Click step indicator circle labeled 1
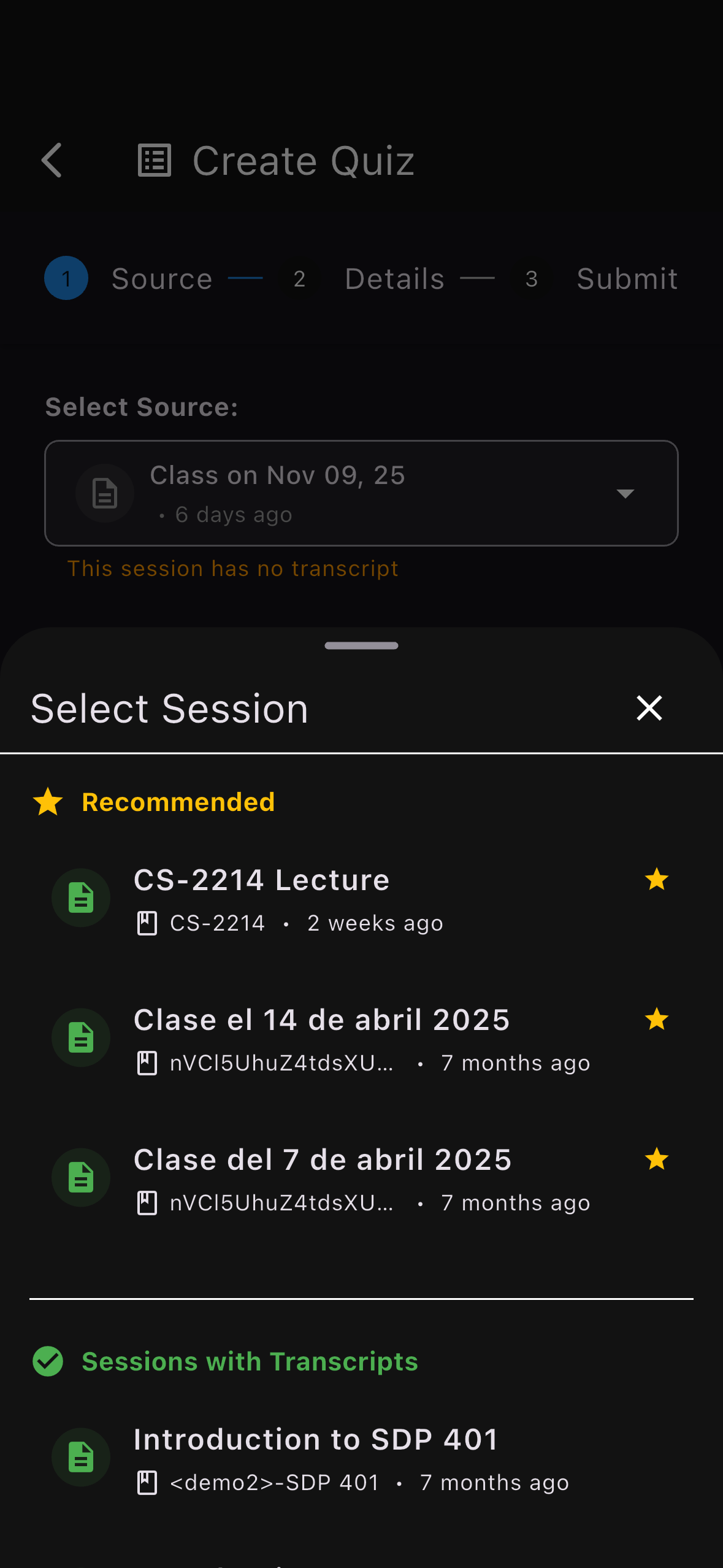 coord(66,278)
